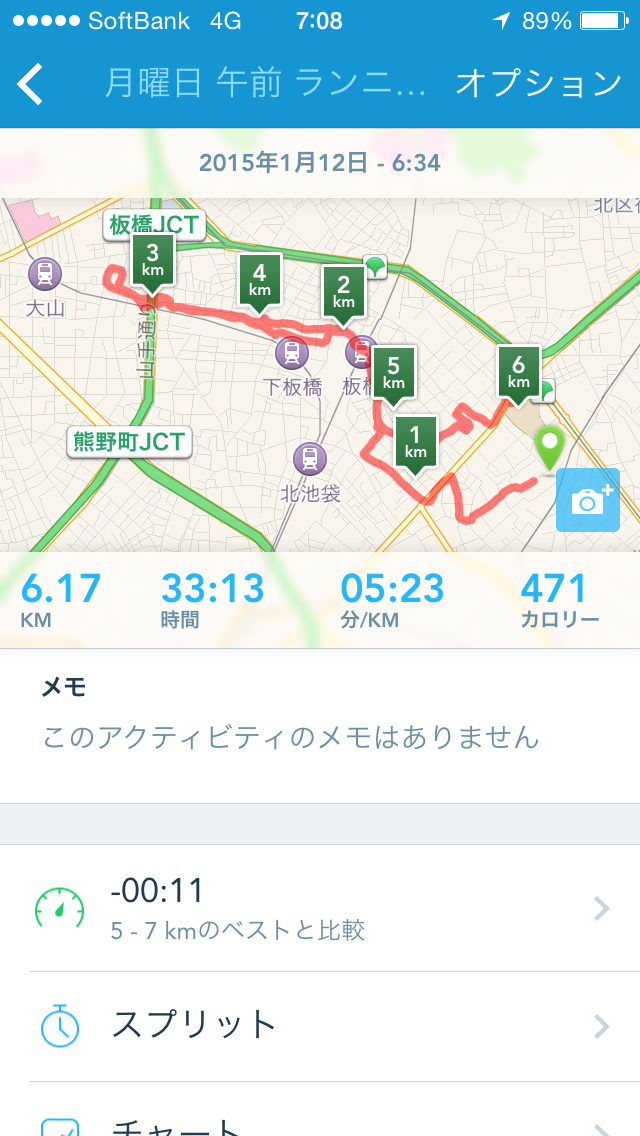Screen dimensions: 640x1136
Task: Open the 5 - 7 kmのベストと比較 row
Action: 320,908
